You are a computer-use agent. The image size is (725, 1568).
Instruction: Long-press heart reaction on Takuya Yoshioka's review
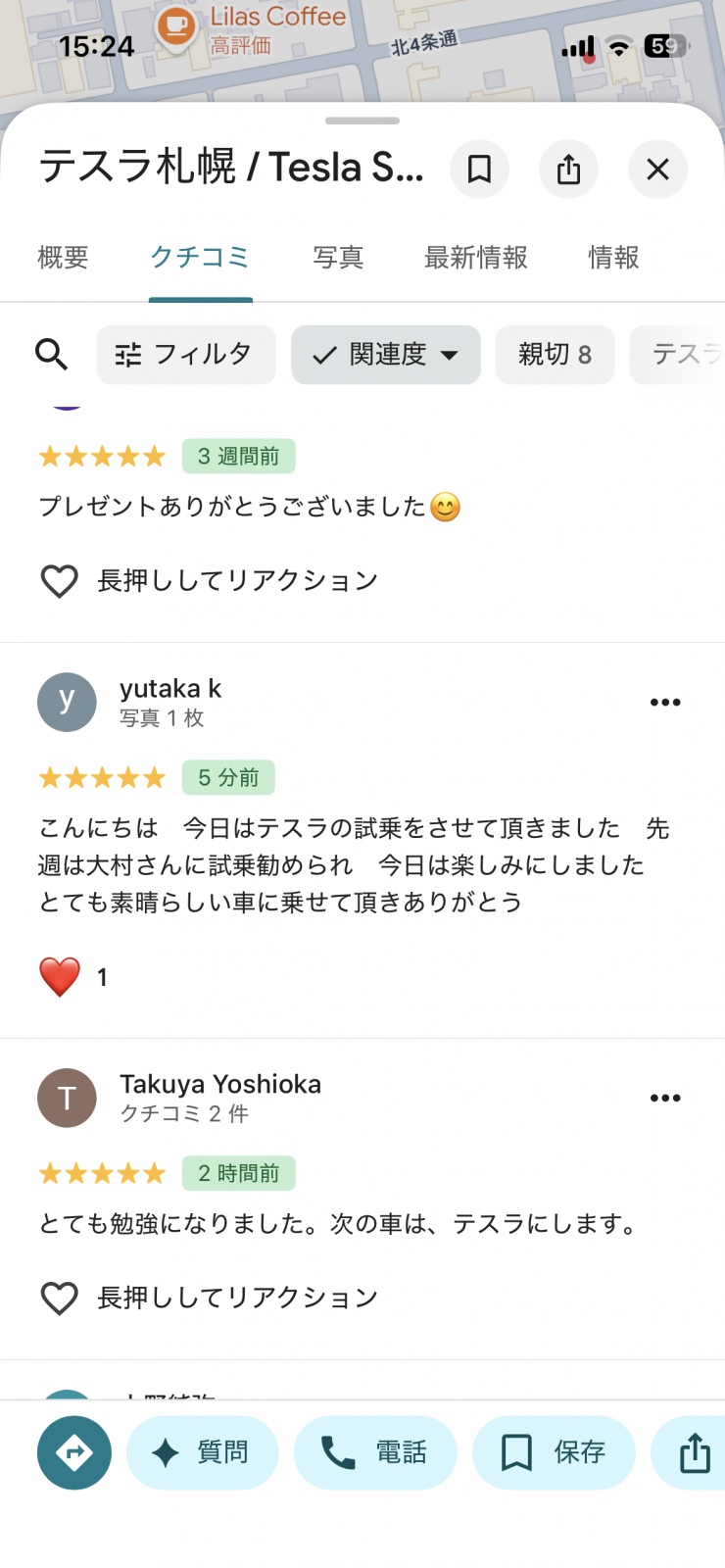[x=59, y=1297]
